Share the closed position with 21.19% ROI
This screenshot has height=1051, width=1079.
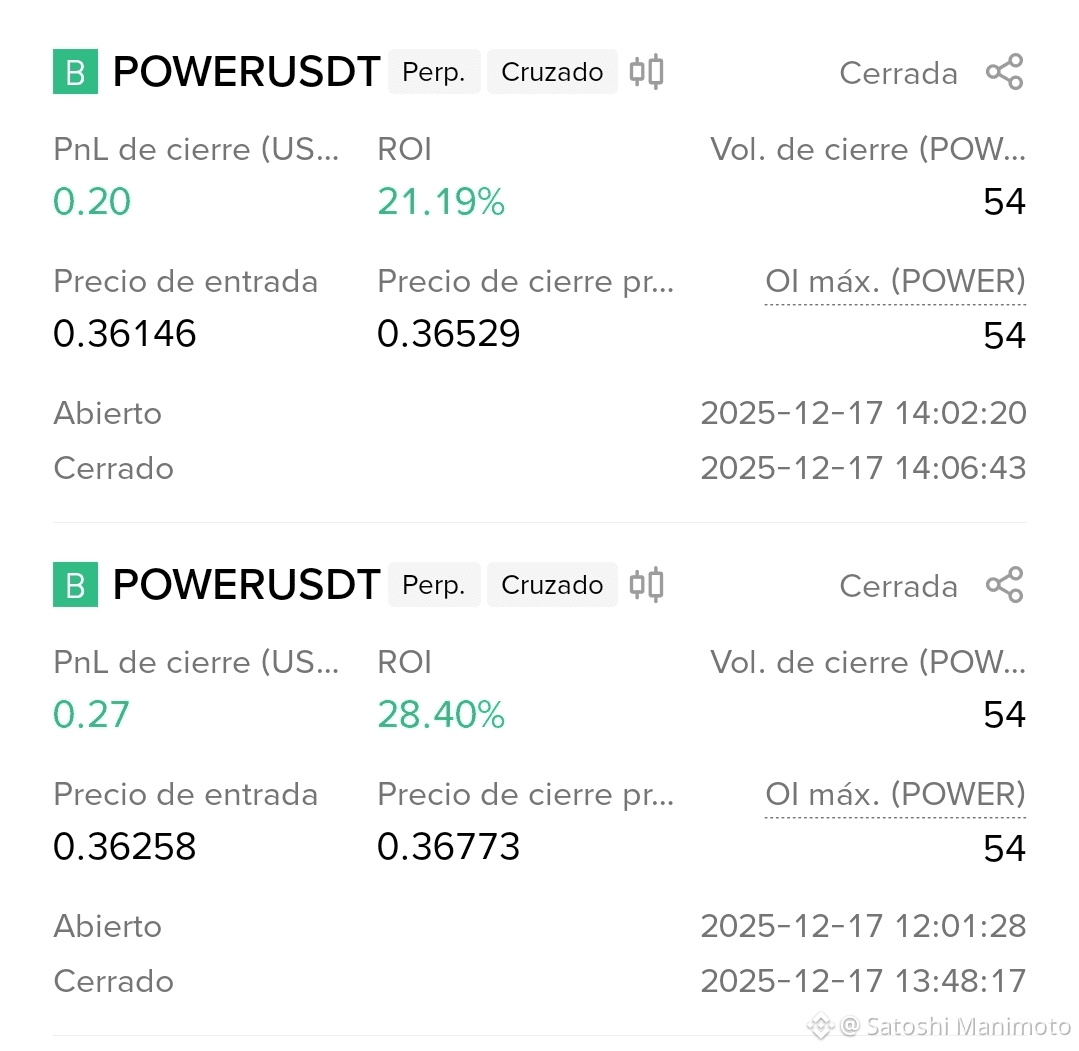pyautogui.click(x=1004, y=72)
